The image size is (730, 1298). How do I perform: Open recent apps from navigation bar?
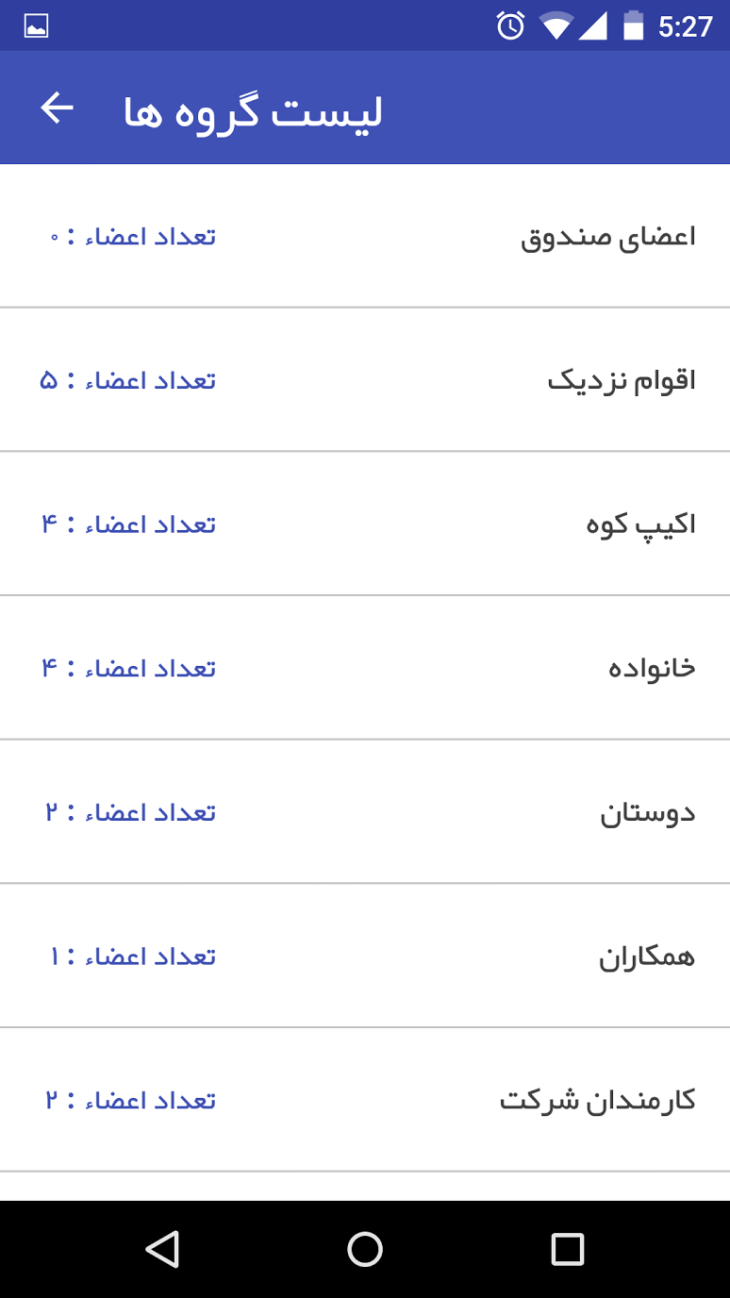click(567, 1249)
